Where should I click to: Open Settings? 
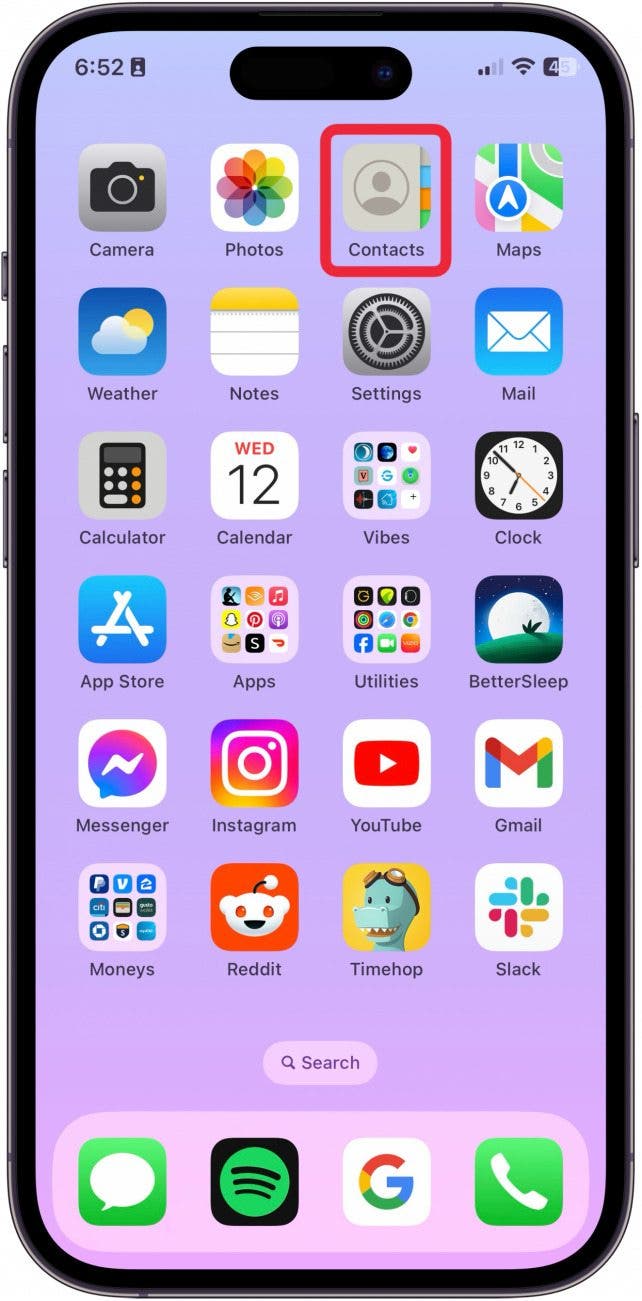[386, 332]
